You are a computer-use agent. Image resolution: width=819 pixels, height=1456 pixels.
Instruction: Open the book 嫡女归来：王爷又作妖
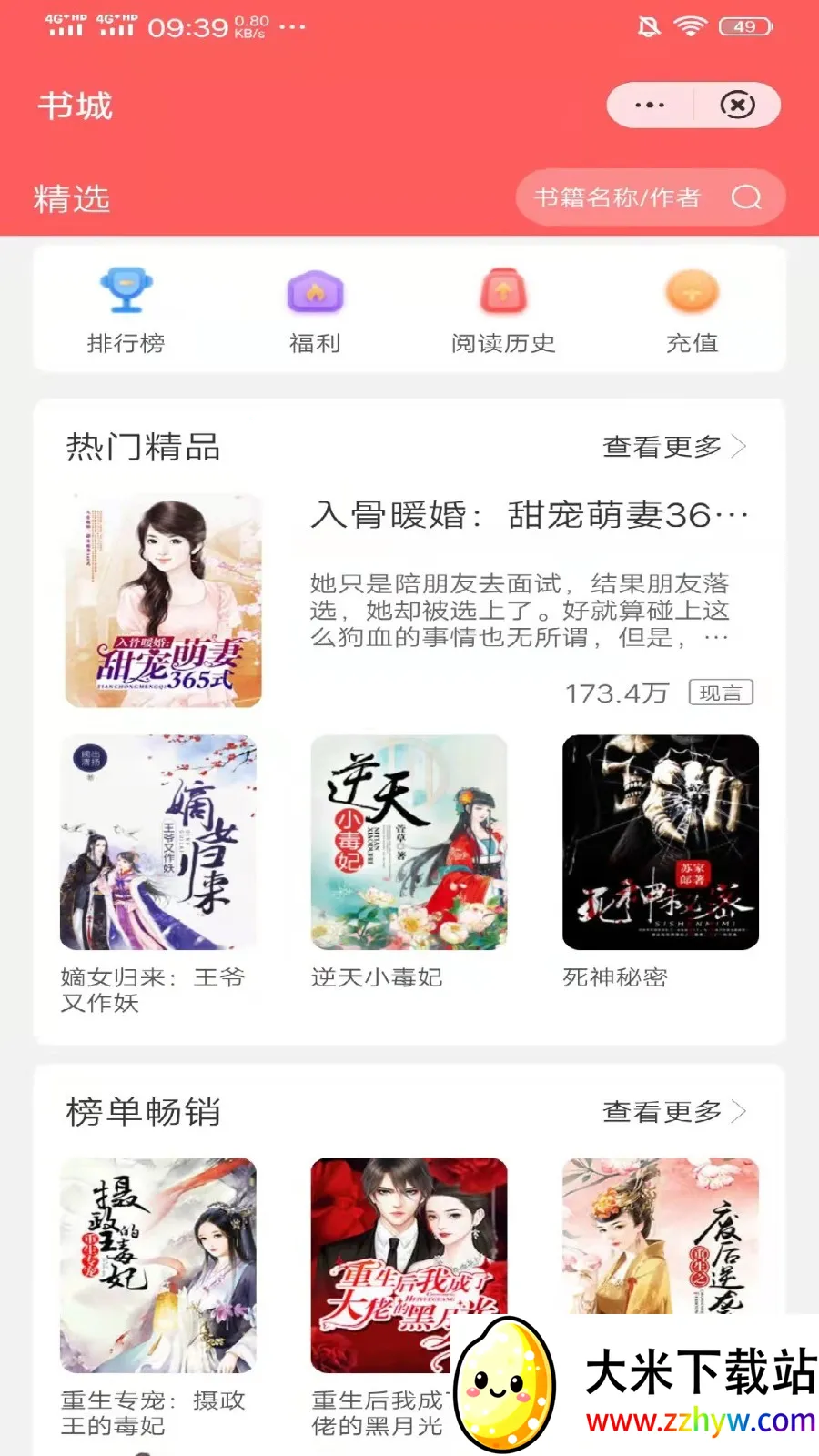tap(158, 843)
